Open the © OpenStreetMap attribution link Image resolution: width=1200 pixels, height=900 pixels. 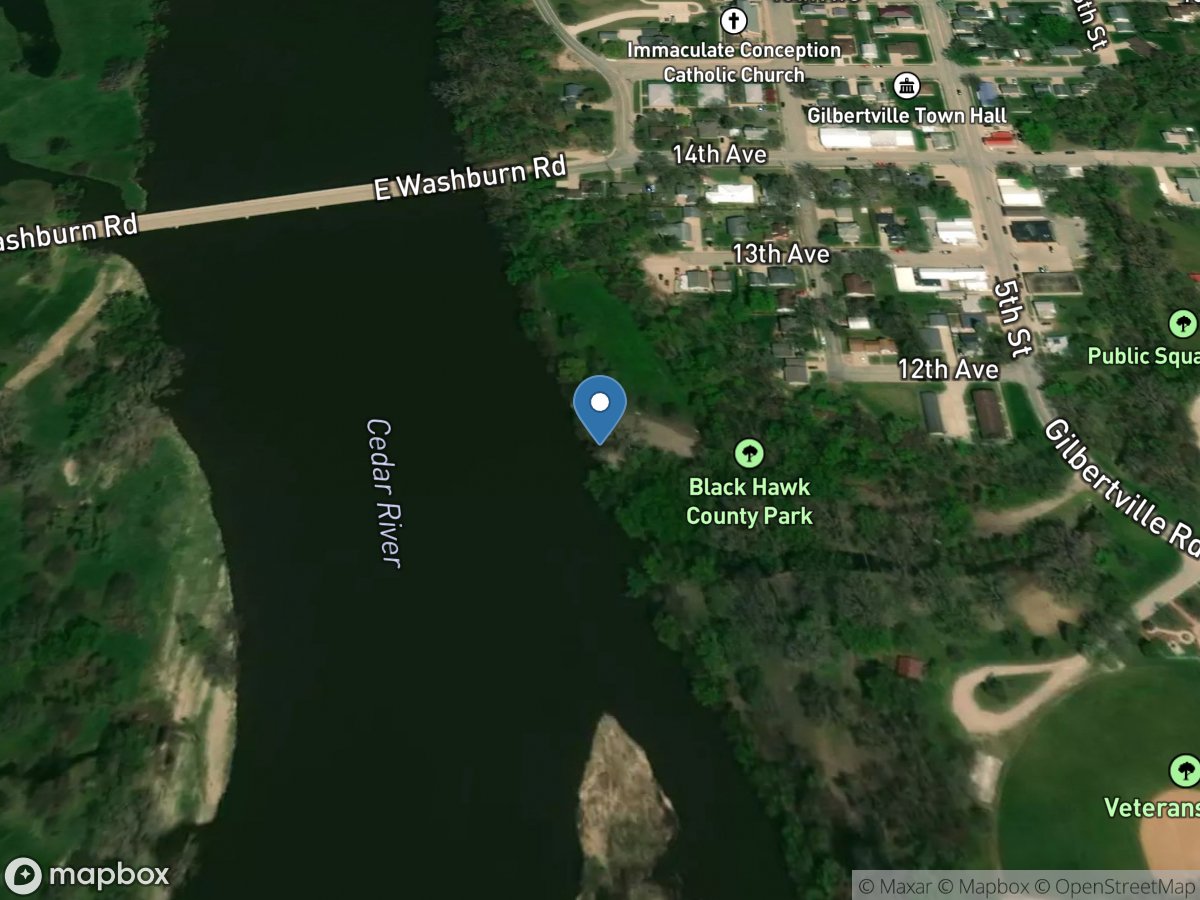[x=1116, y=886]
